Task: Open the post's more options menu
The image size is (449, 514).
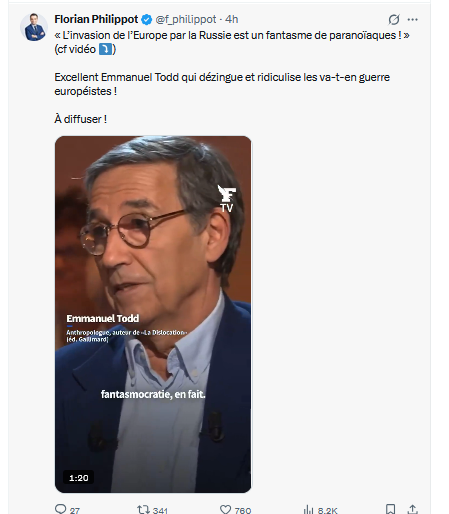Action: (413, 20)
